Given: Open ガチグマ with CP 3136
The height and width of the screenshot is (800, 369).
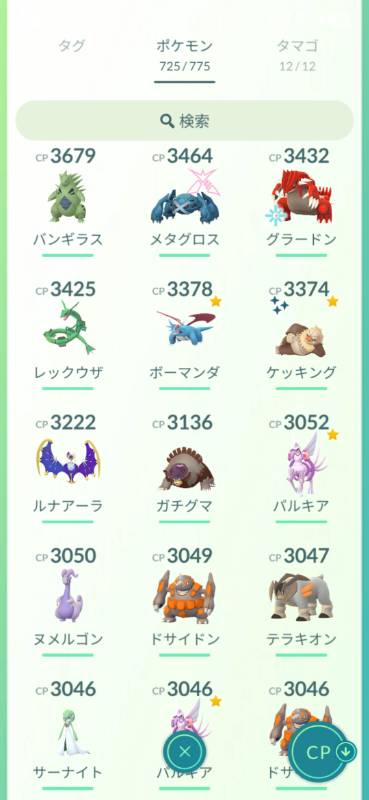Looking at the screenshot, I should pos(184,467).
